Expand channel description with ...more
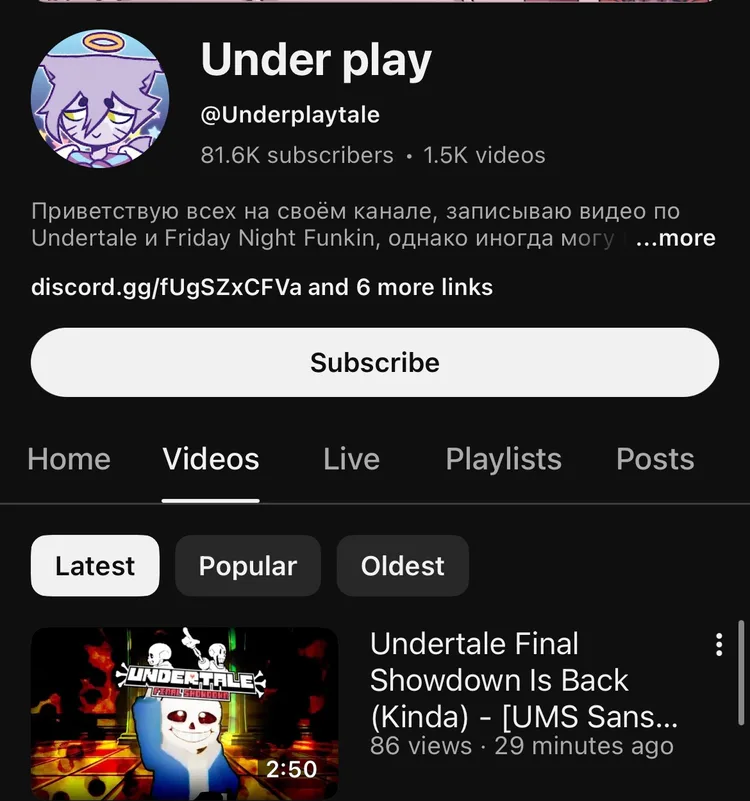This screenshot has height=801, width=750. click(676, 238)
